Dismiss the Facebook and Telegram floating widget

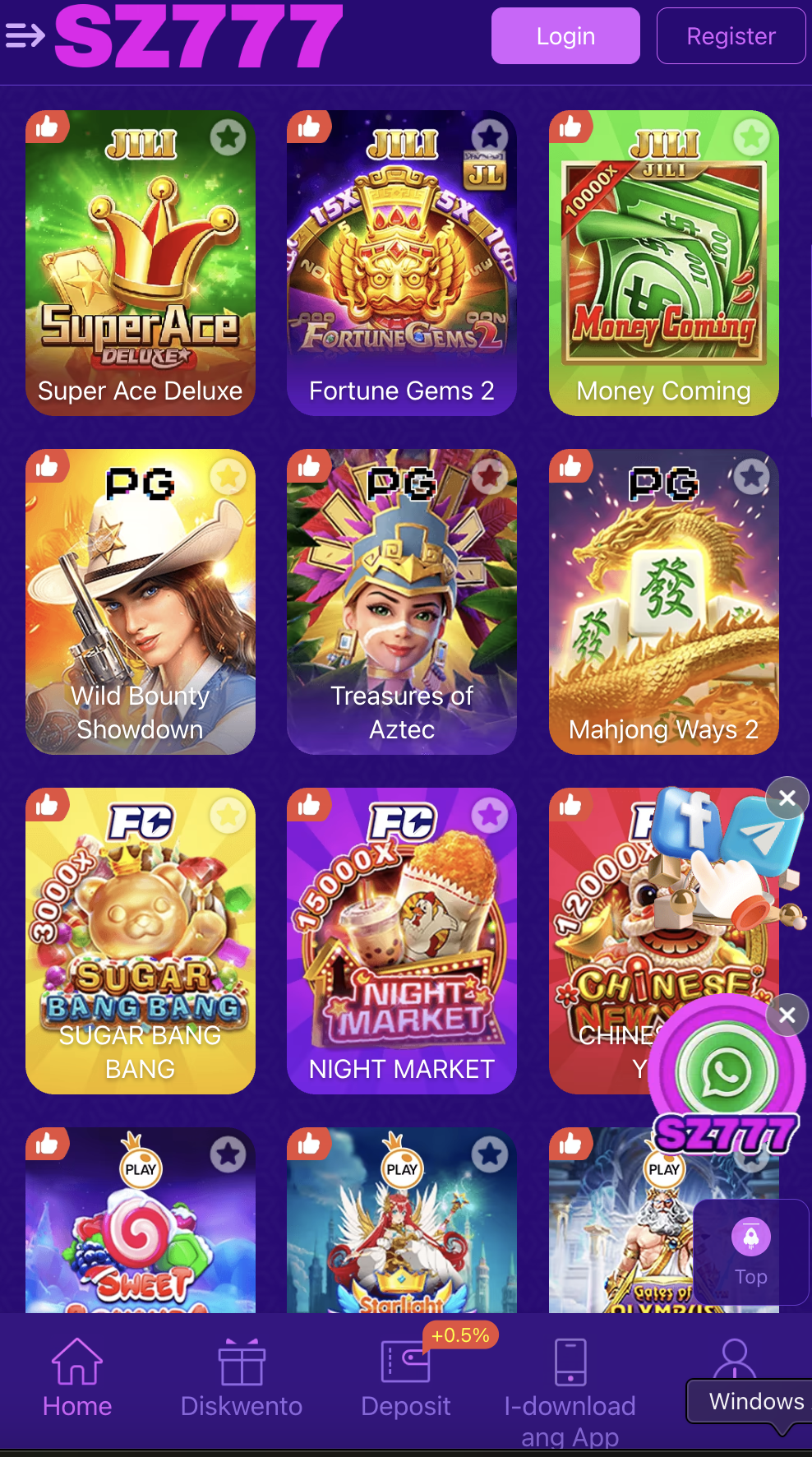(787, 798)
